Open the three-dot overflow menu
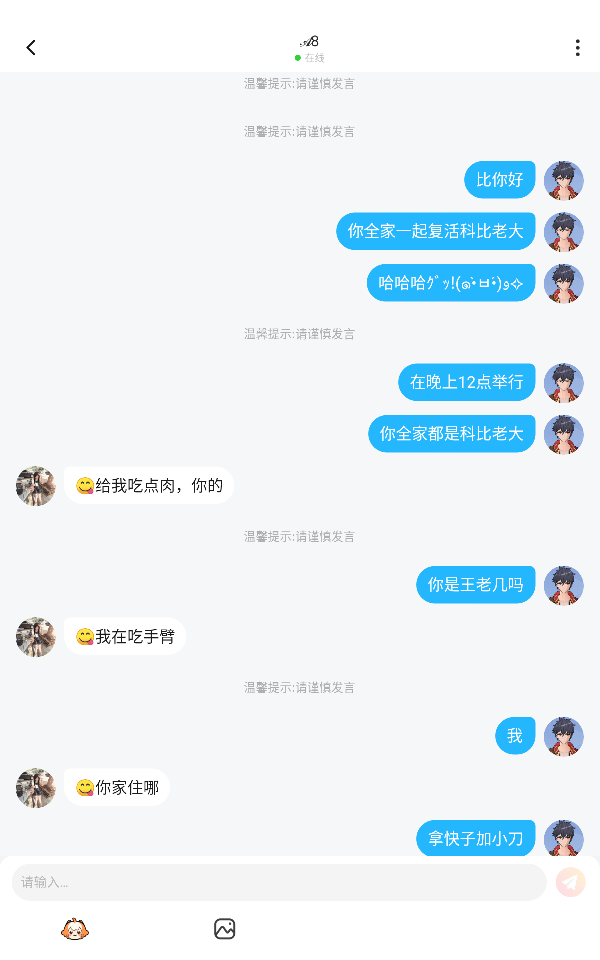 [577, 47]
